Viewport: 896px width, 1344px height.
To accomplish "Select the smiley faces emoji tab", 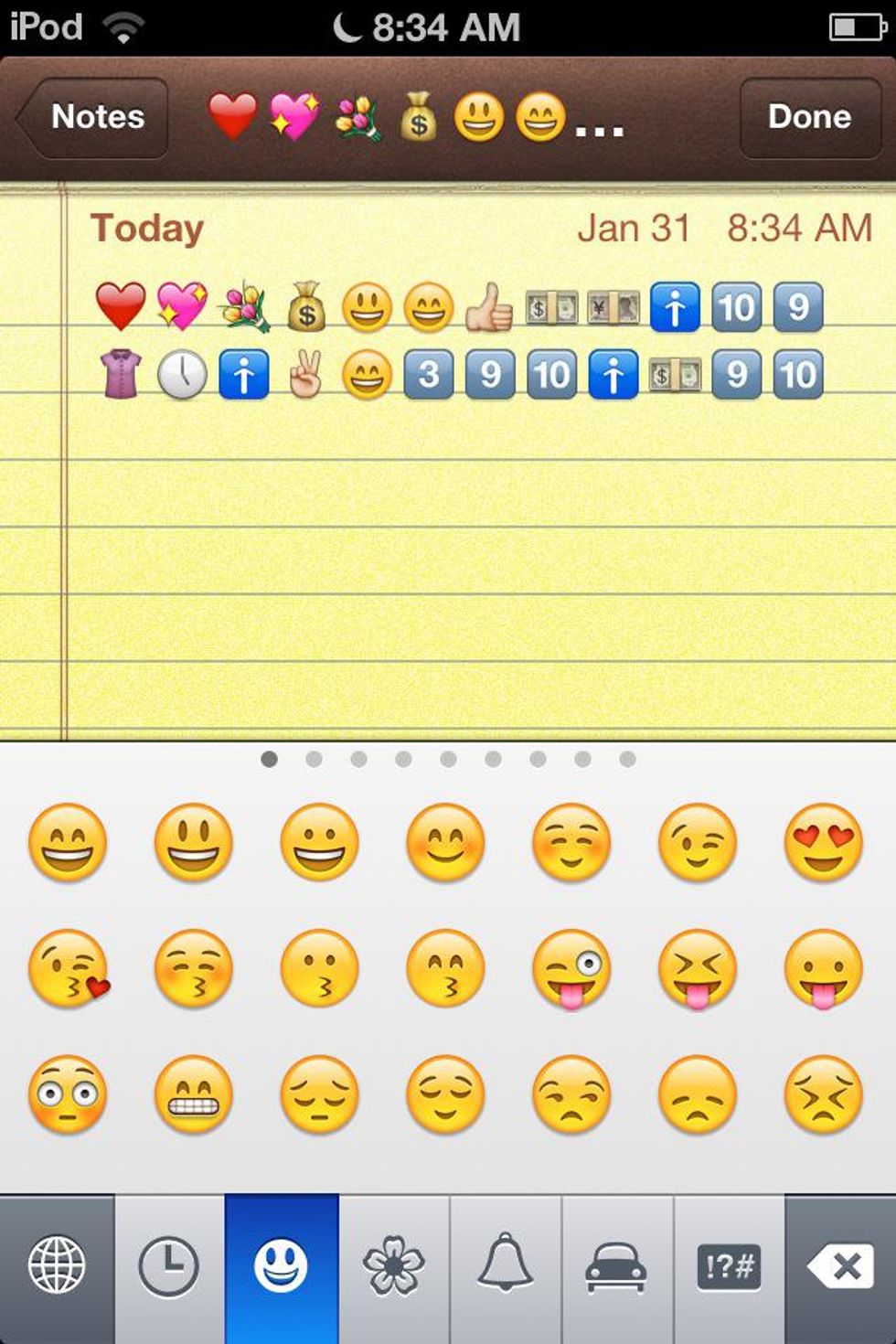I will point(282,1267).
